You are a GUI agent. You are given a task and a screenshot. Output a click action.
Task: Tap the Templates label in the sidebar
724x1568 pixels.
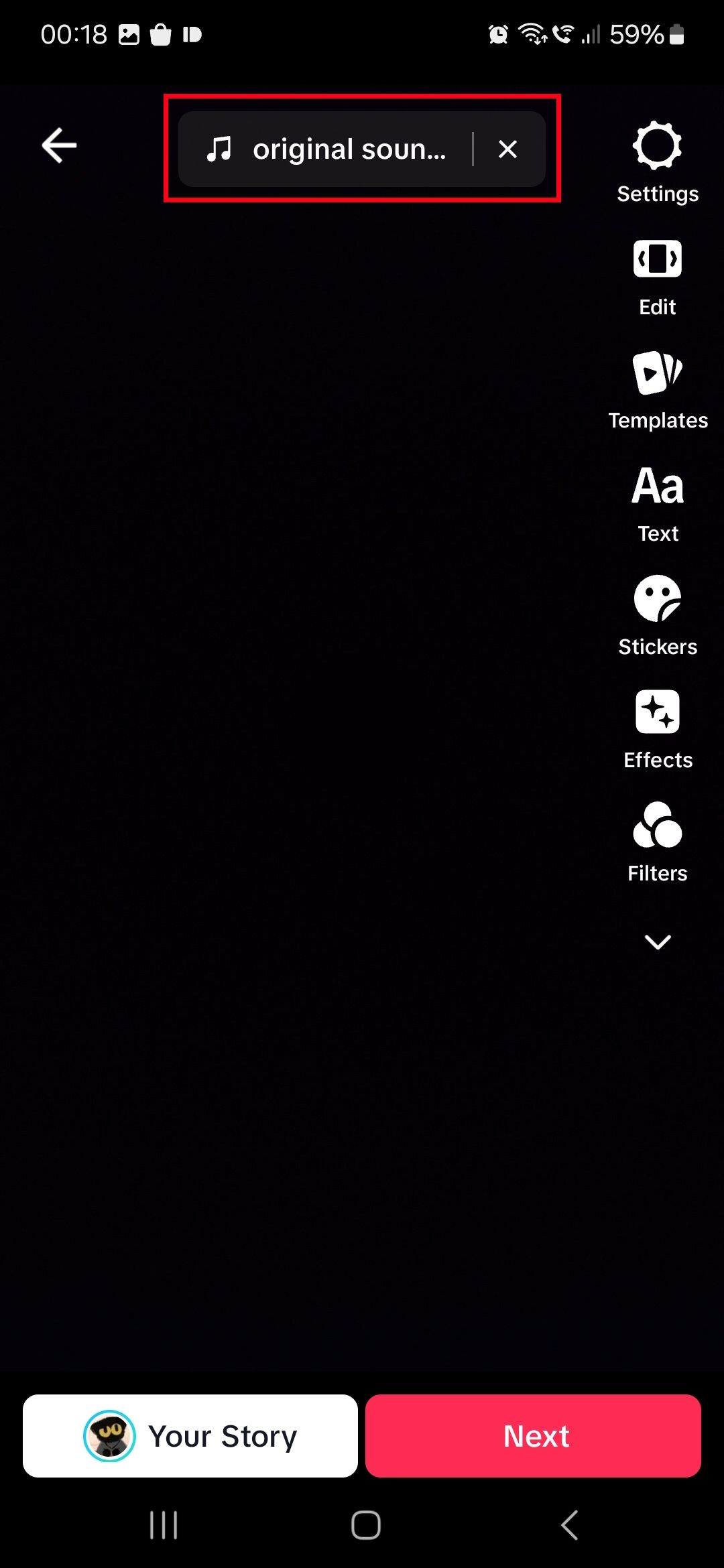pyautogui.click(x=657, y=420)
